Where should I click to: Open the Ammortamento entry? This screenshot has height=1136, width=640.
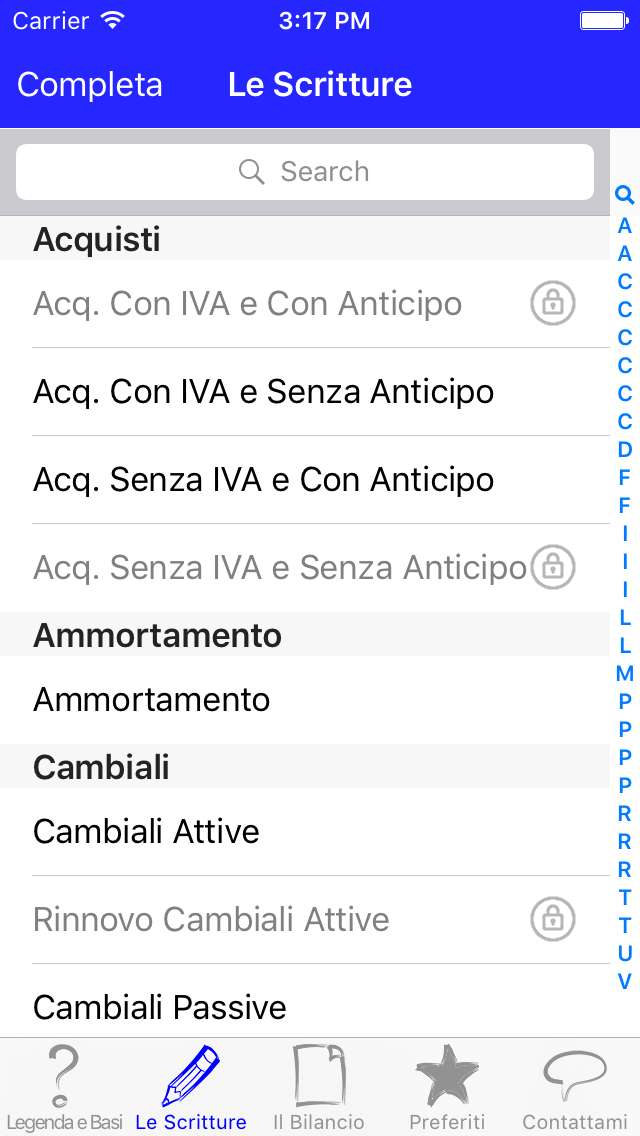304,700
